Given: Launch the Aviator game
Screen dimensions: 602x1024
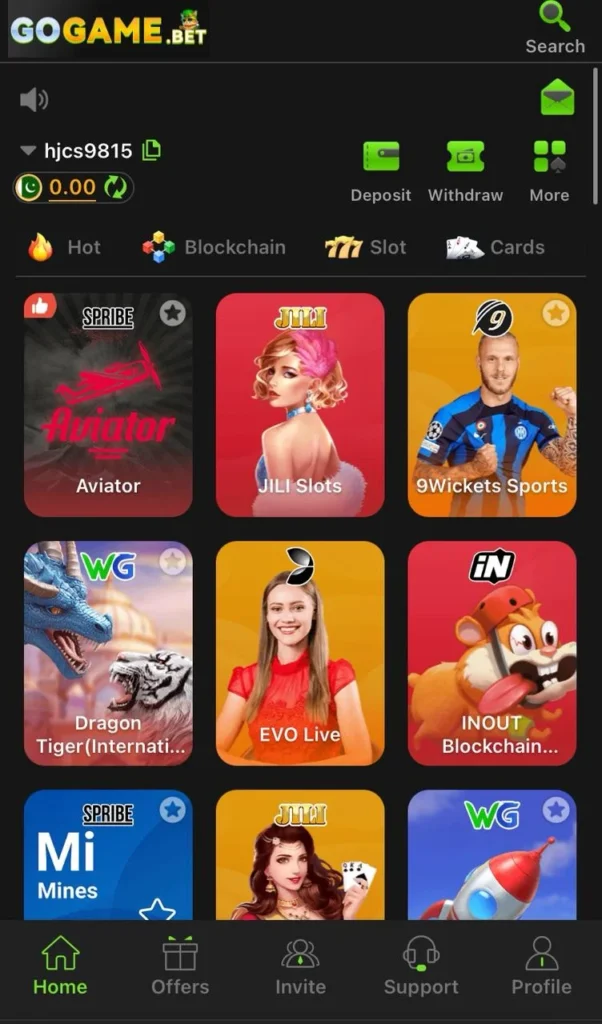Looking at the screenshot, I should tap(108, 405).
